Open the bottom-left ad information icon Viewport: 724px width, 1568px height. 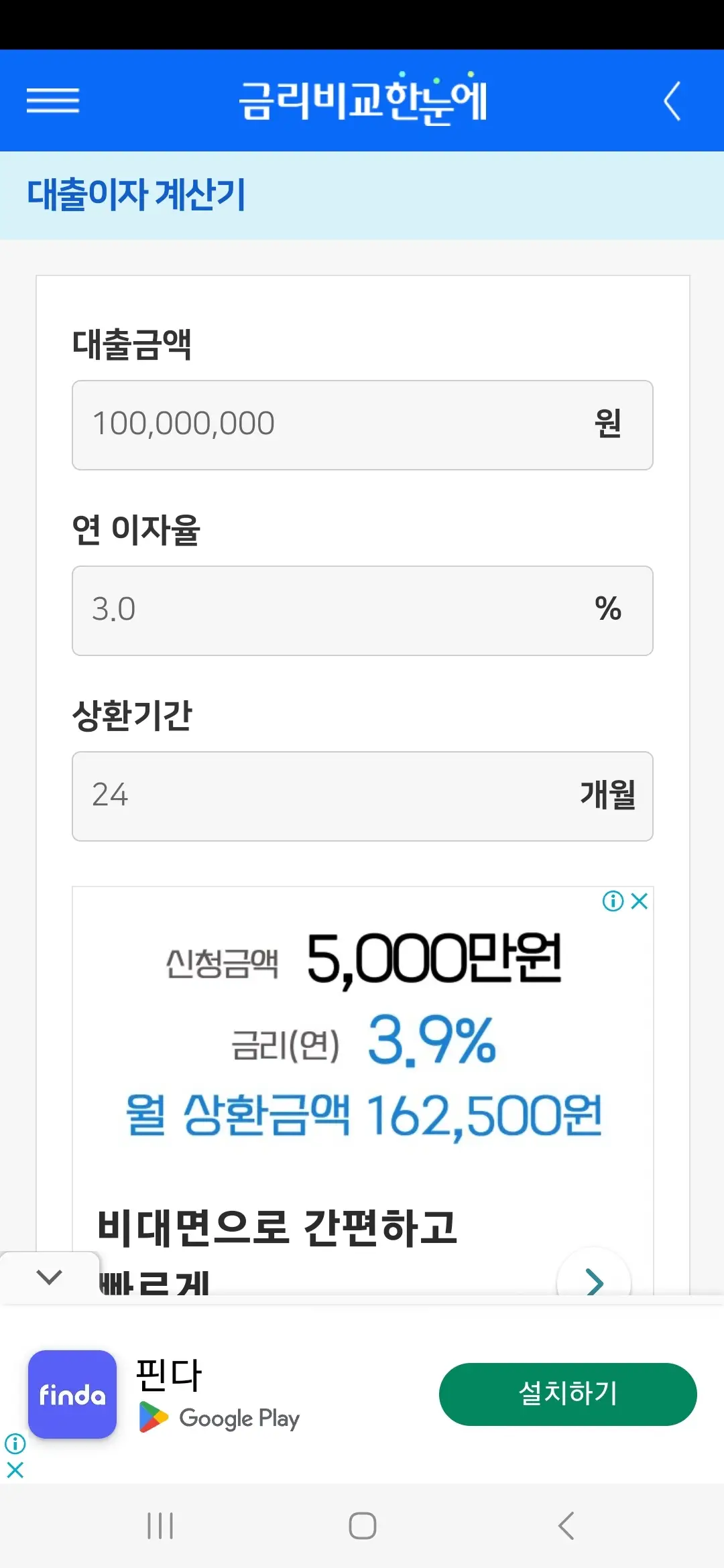(15, 1442)
